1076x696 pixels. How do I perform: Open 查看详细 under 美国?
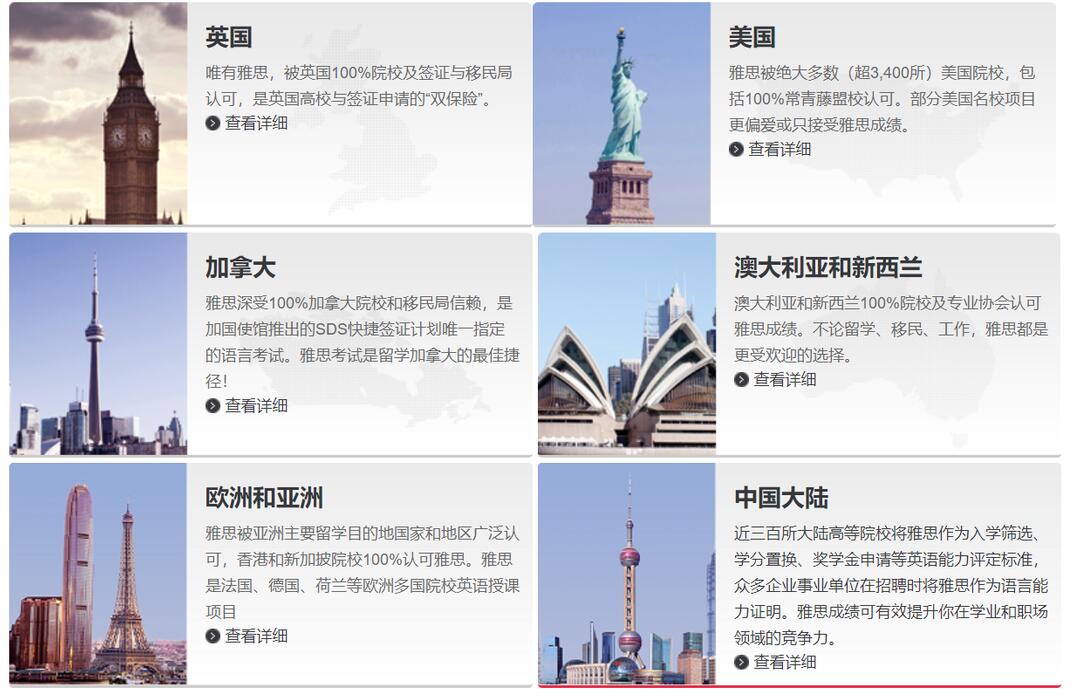778,149
